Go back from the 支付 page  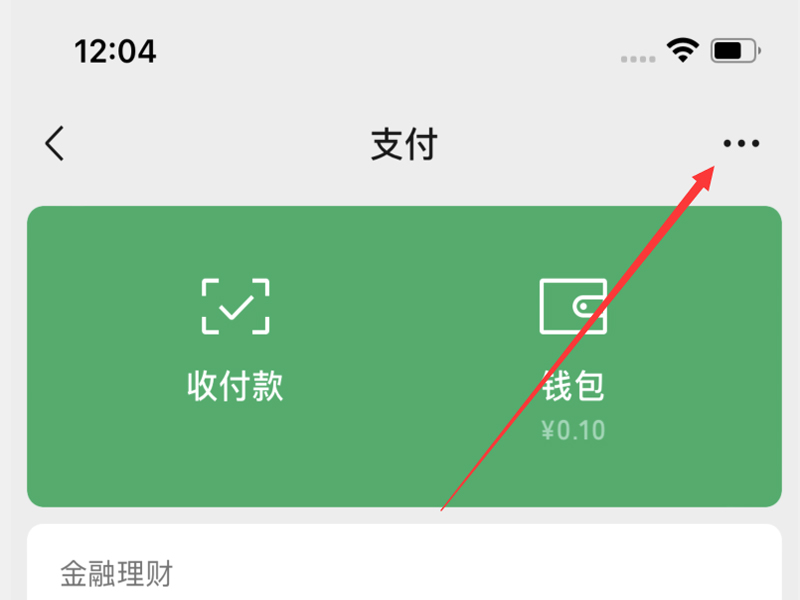(x=55, y=144)
